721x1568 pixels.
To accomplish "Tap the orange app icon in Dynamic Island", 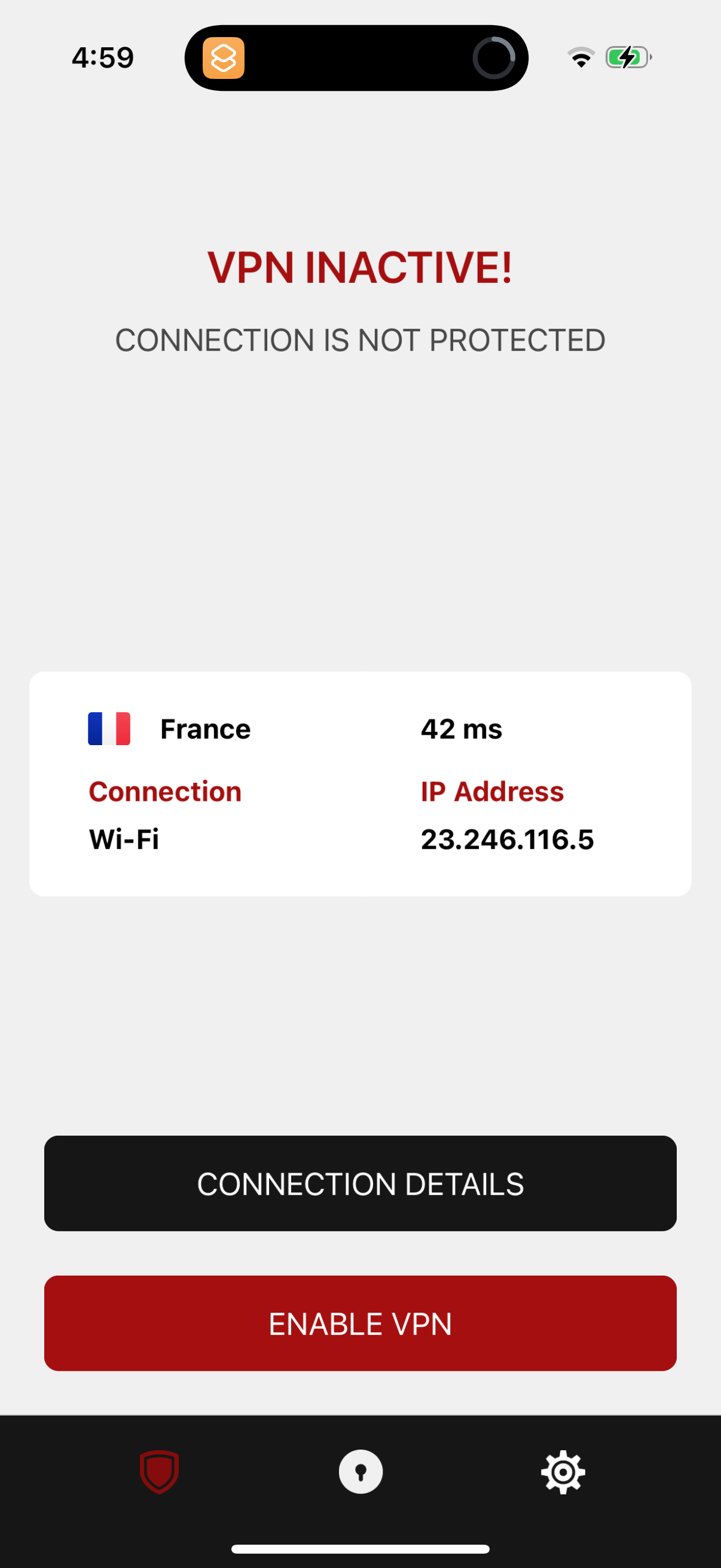I will [x=224, y=59].
